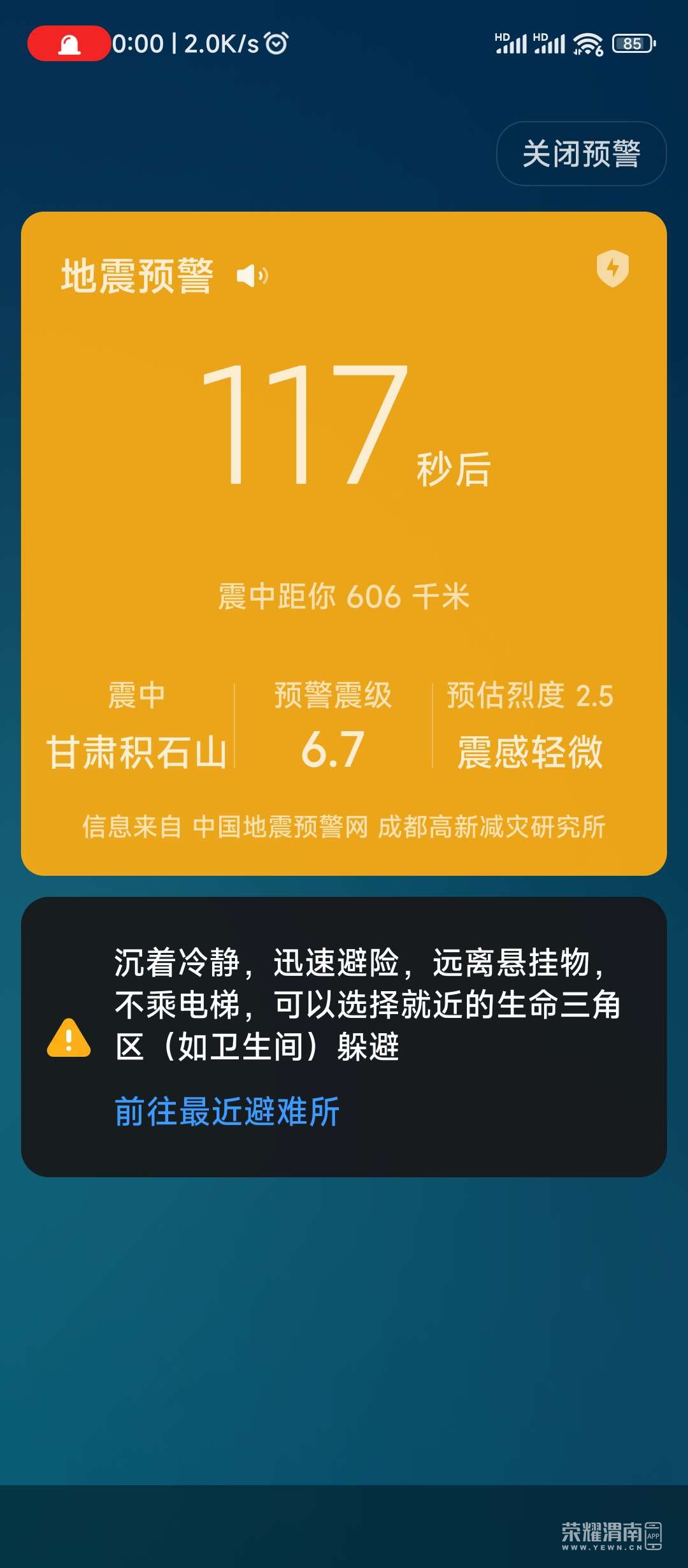This screenshot has width=688, height=1568.
Task: Open the 前往最近避难所 link
Action: 227,1112
